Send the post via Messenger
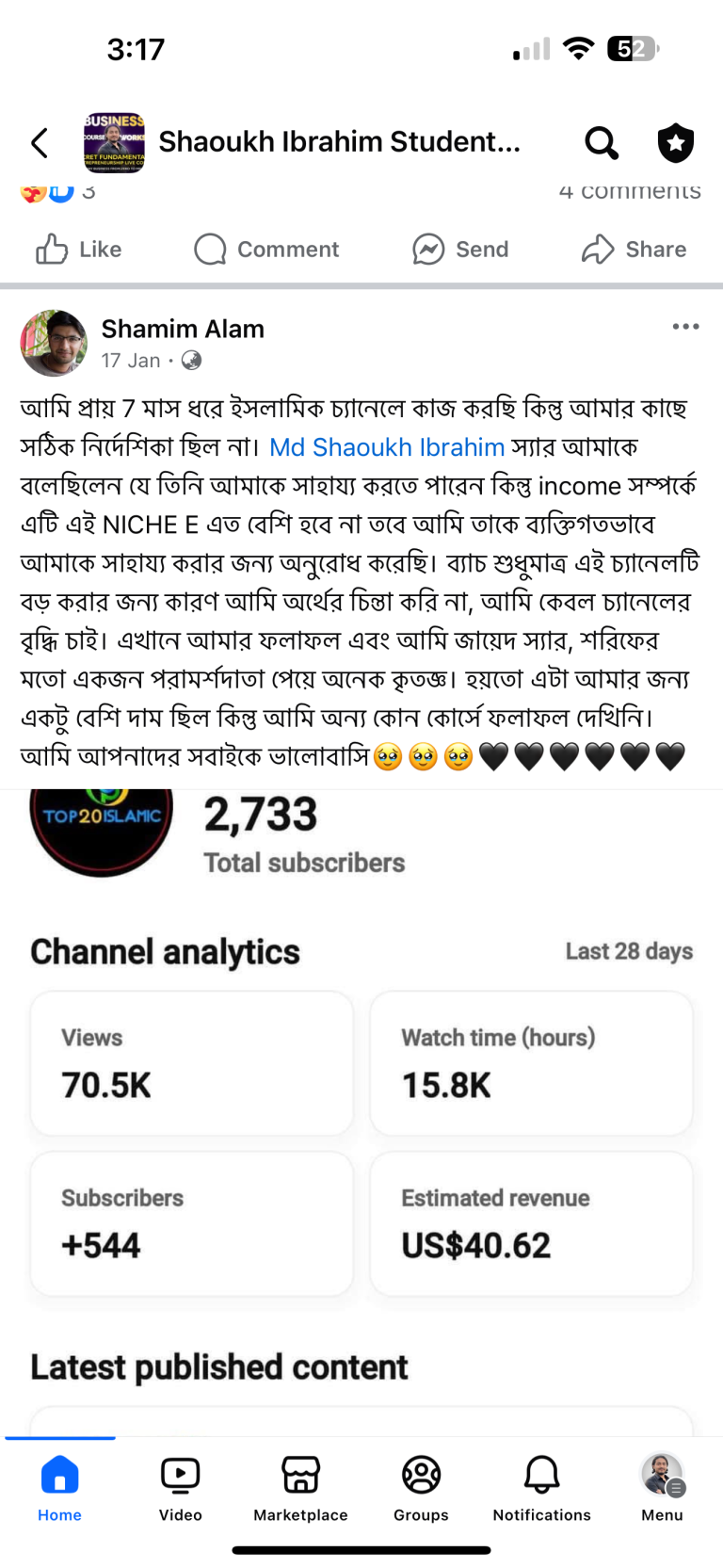 click(x=460, y=250)
